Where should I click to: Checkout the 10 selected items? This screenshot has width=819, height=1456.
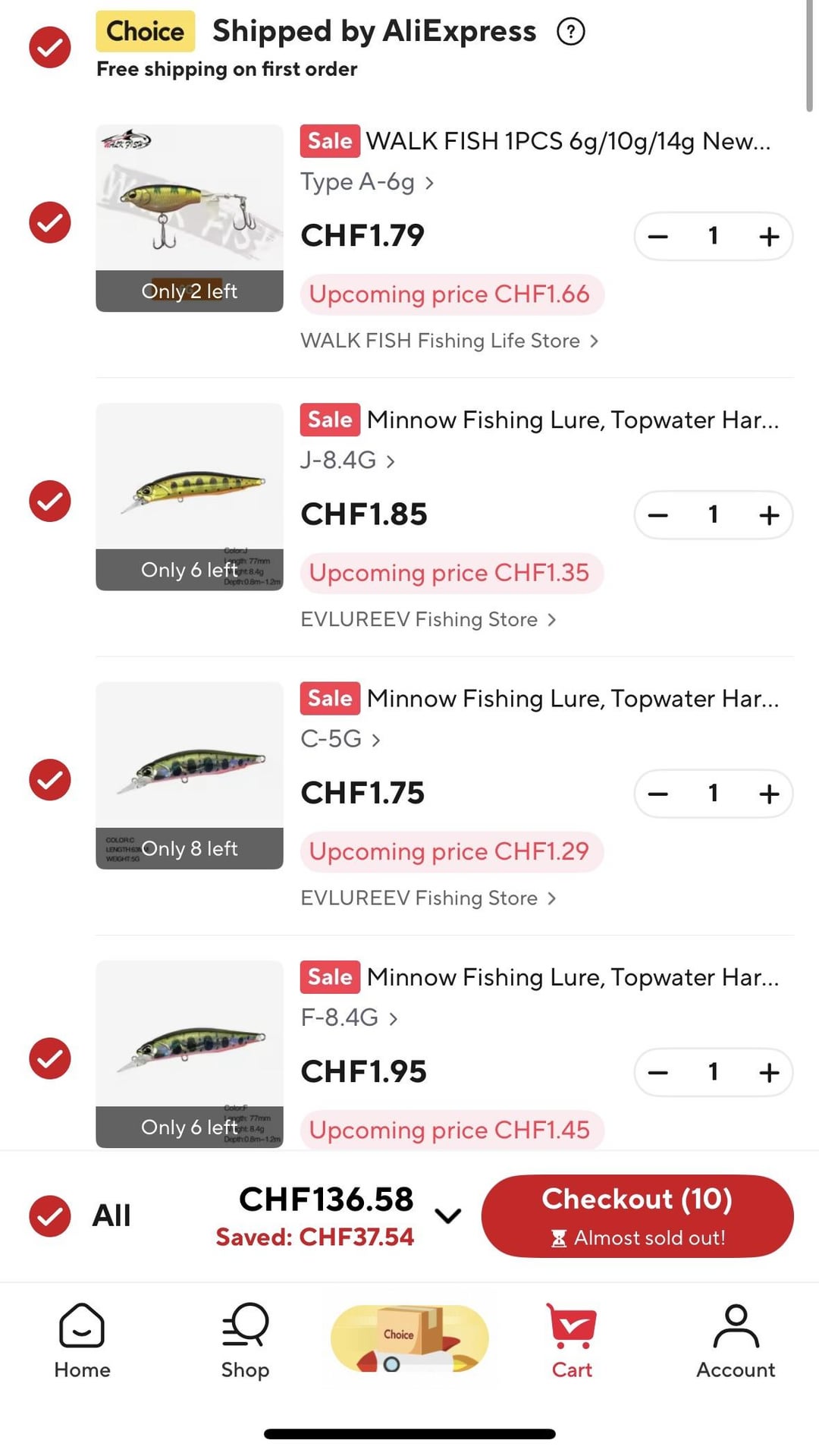(637, 1215)
